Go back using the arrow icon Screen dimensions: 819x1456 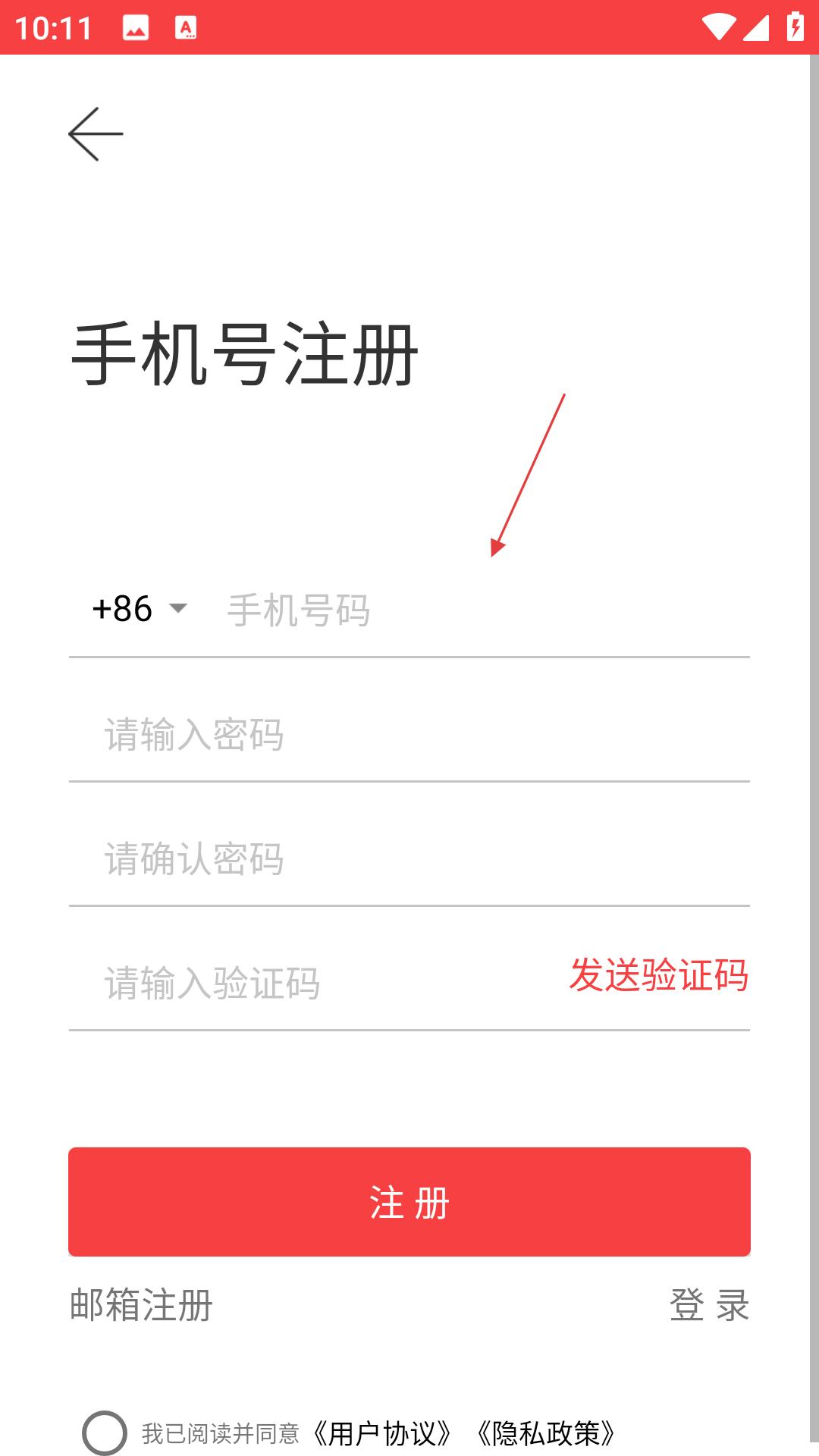click(96, 133)
